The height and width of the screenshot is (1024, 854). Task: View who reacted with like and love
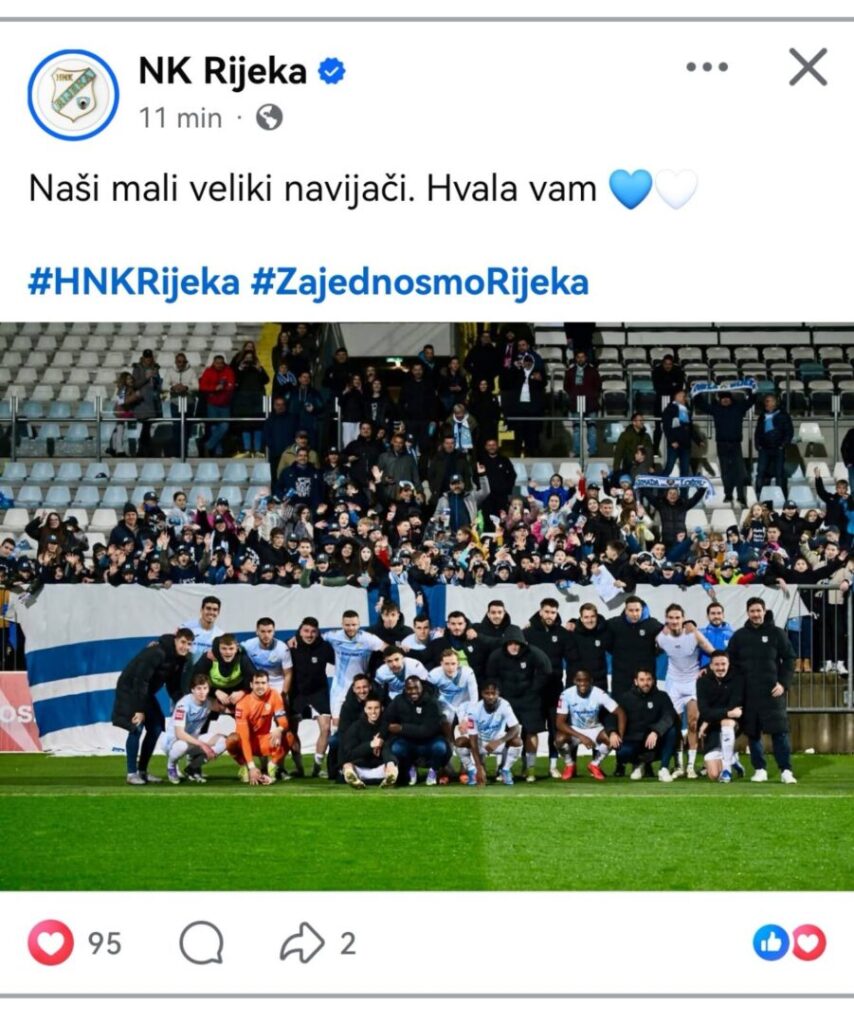coord(790,942)
